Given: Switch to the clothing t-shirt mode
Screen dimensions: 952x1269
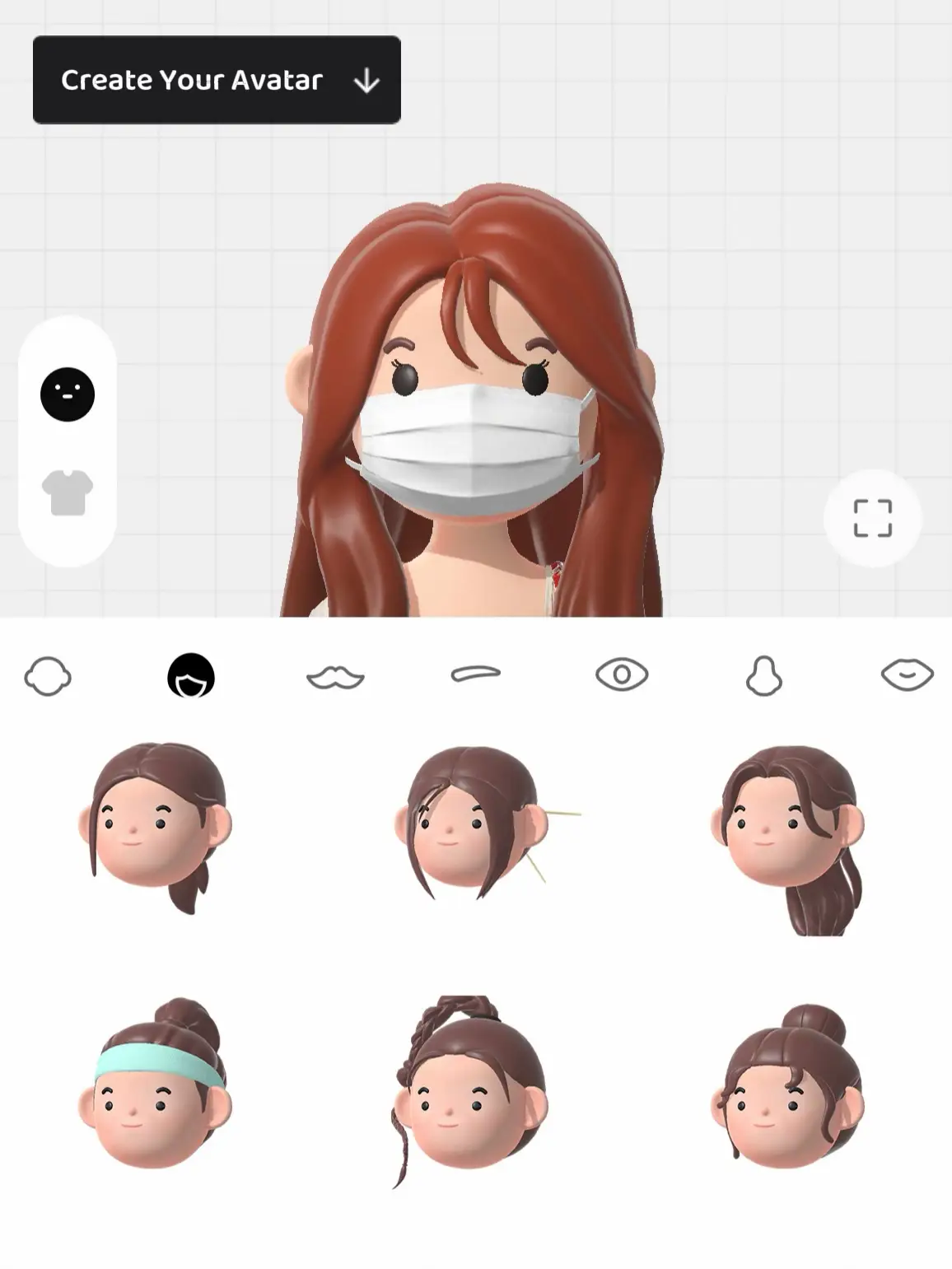Looking at the screenshot, I should [x=68, y=492].
